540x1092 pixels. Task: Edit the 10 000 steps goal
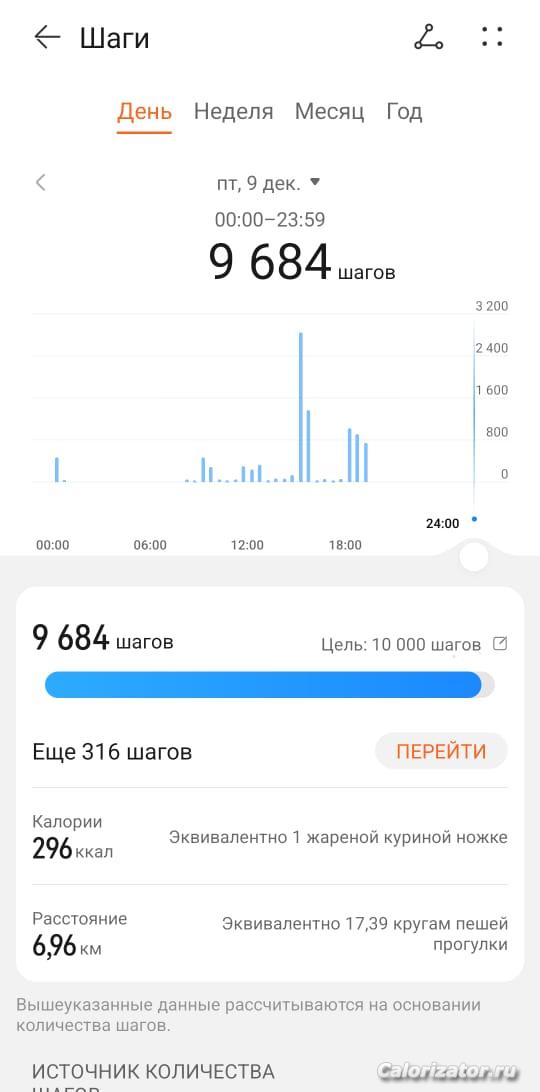point(500,644)
